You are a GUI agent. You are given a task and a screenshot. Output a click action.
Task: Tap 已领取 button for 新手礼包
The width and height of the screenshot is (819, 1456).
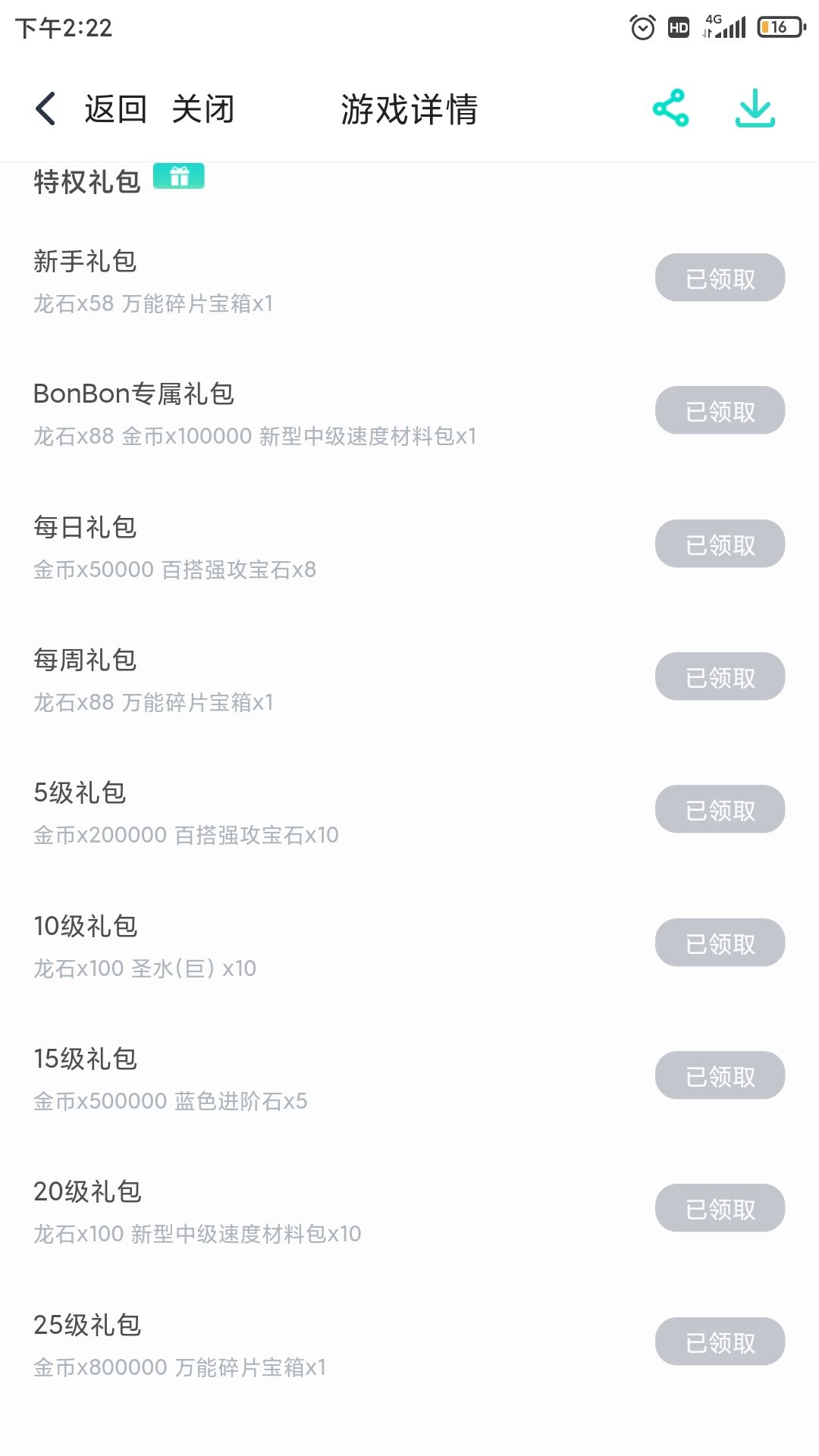[720, 278]
